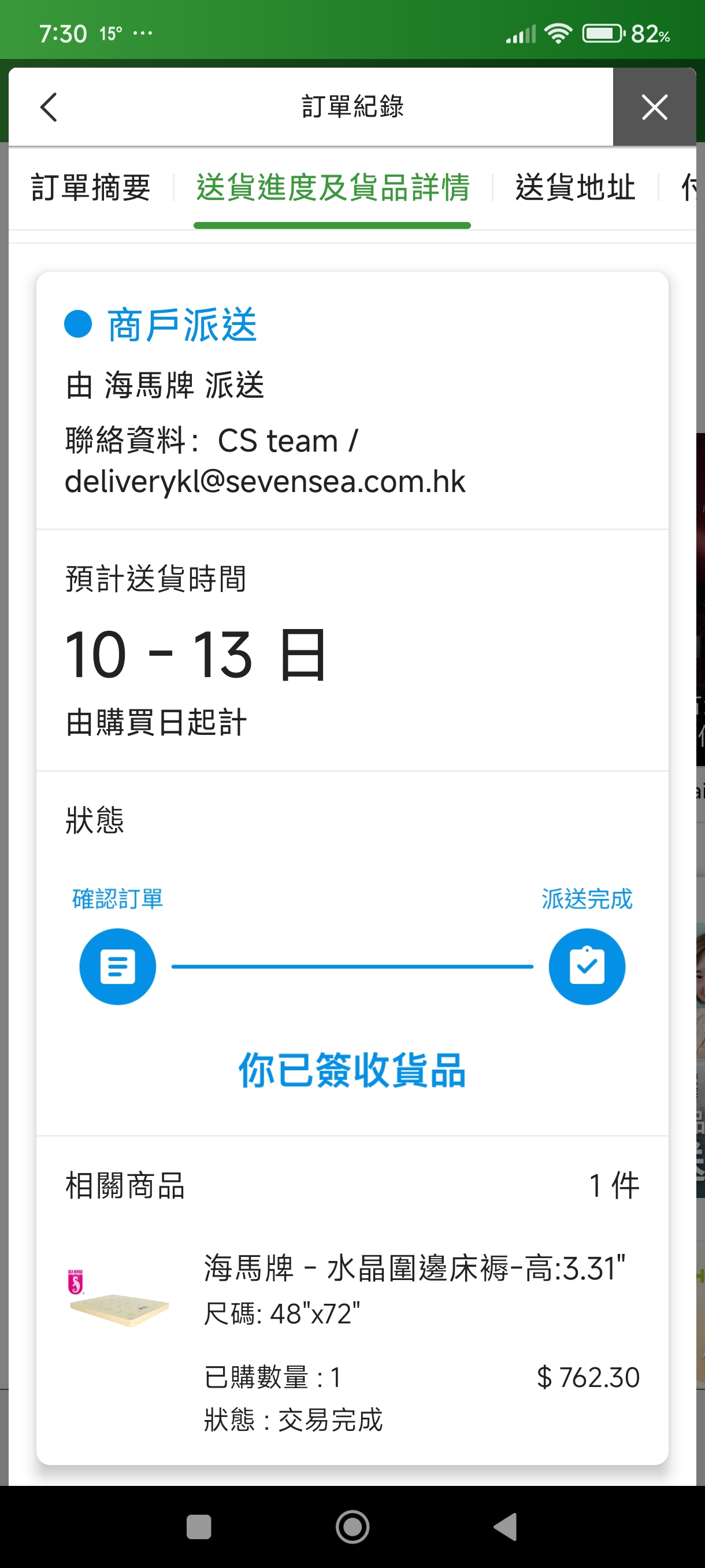This screenshot has height=1568, width=705.
Task: Go back using the header back arrow
Action: (49, 107)
